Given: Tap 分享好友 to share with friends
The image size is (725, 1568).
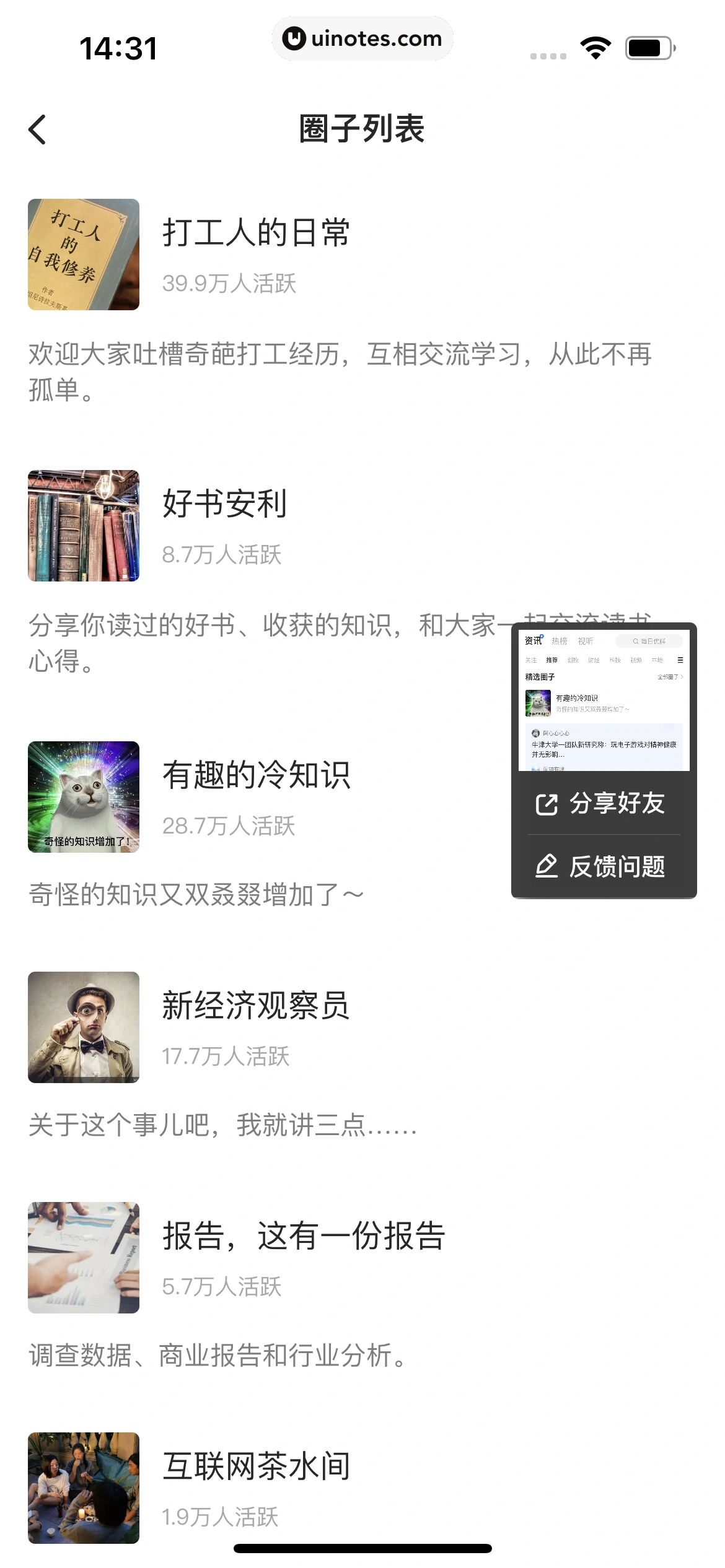Looking at the screenshot, I should click(617, 804).
